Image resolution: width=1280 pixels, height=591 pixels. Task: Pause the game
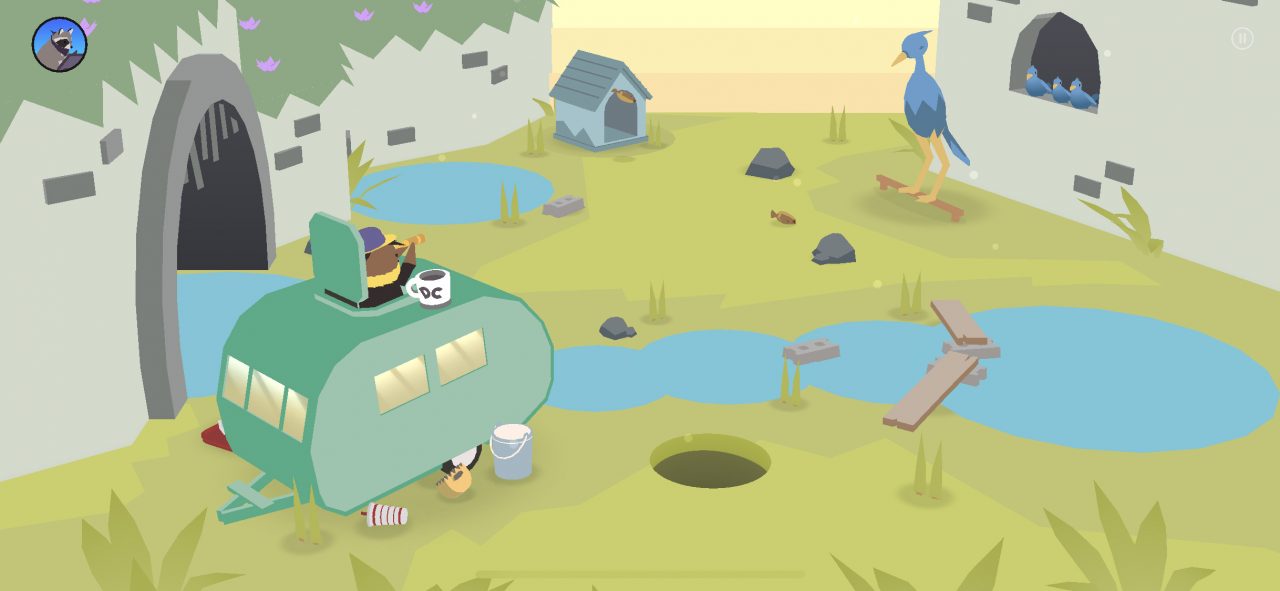point(1241,39)
